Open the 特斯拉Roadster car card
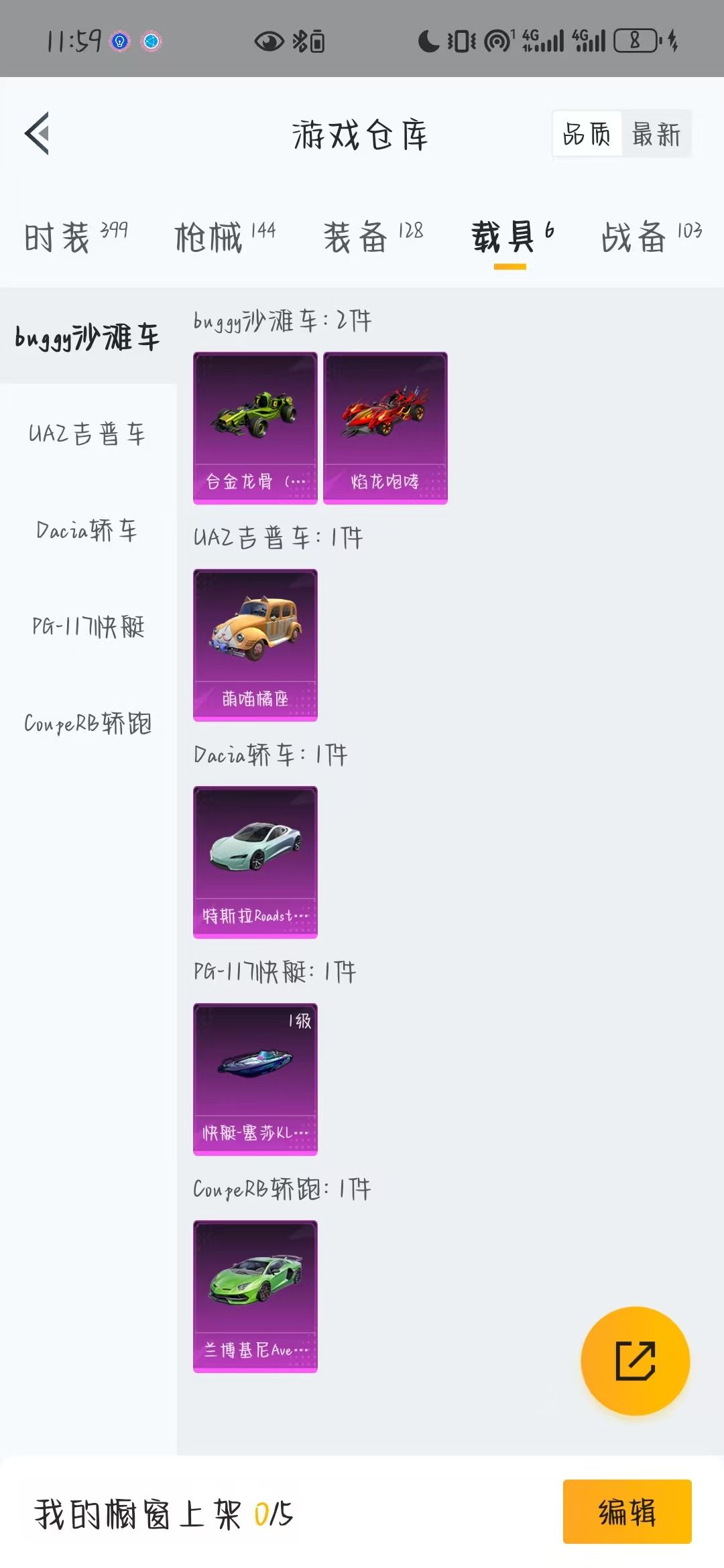 (255, 862)
